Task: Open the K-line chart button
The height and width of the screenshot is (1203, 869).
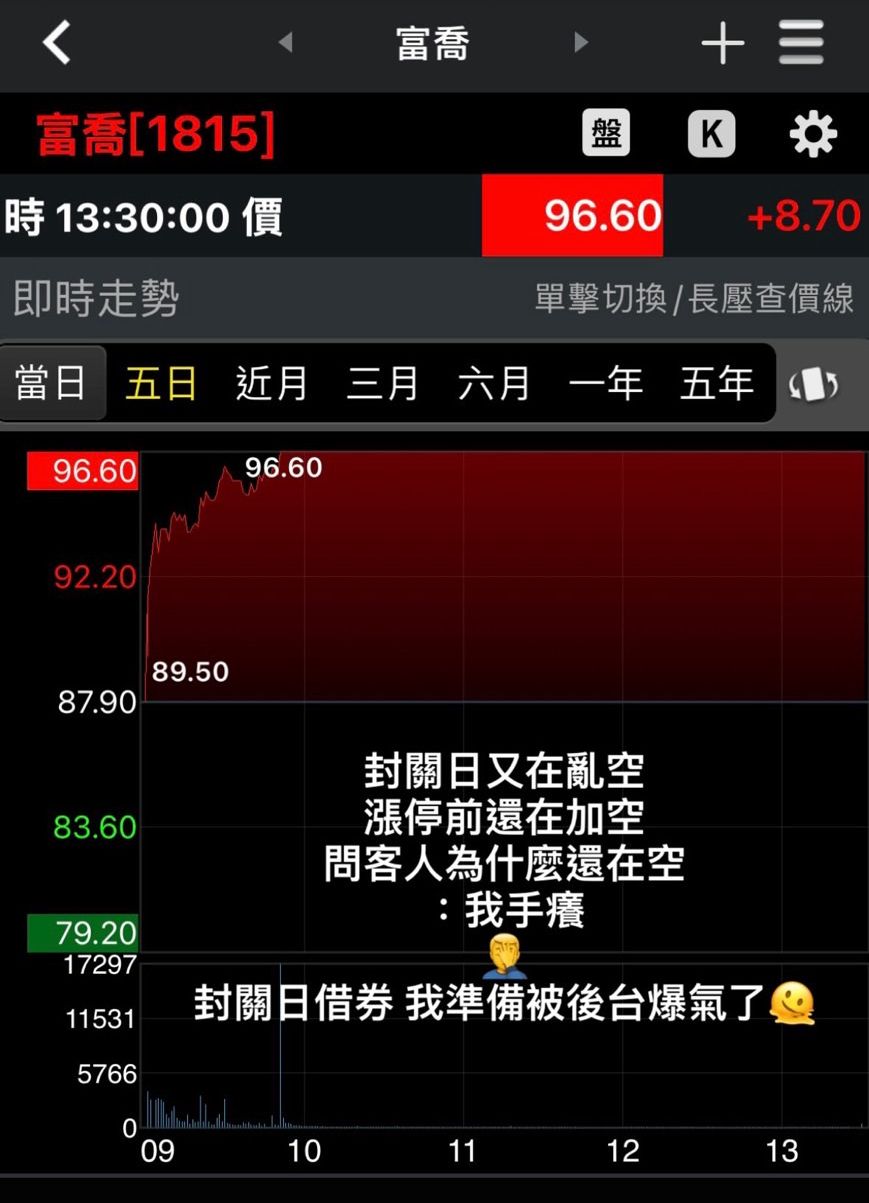Action: [x=711, y=133]
